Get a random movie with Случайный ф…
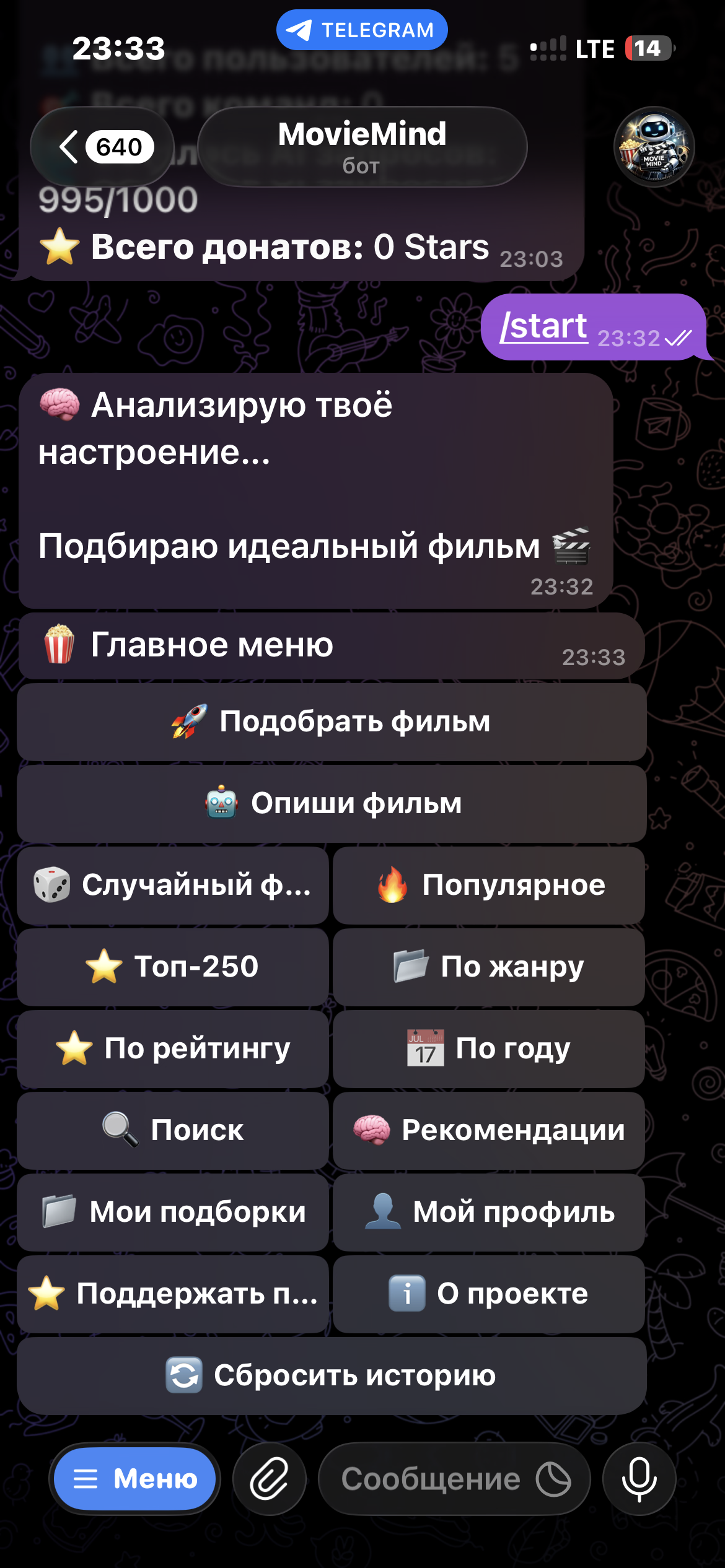This screenshot has height=1568, width=725. [x=173, y=885]
